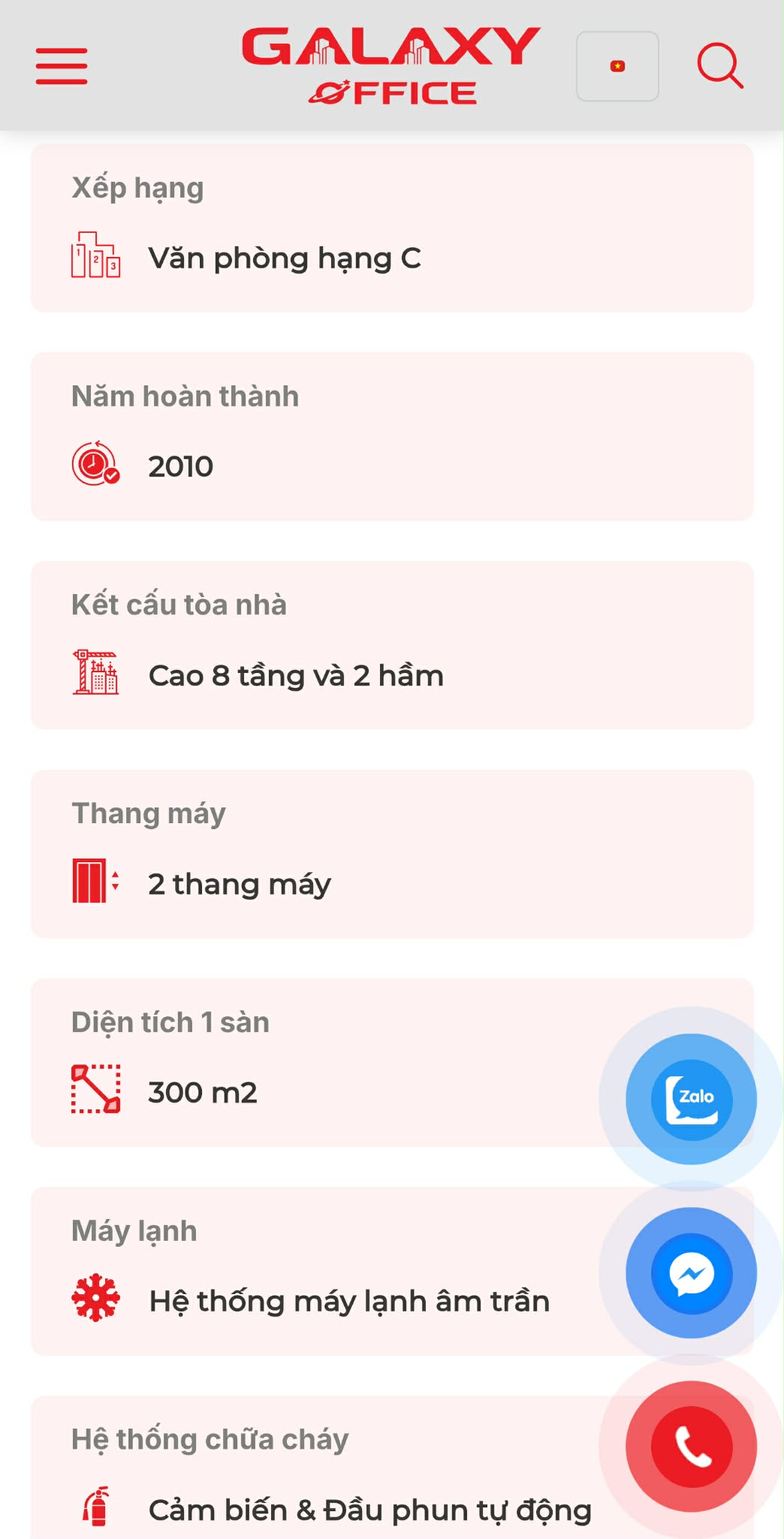Open the Vietnam flag language selector

coord(617,66)
